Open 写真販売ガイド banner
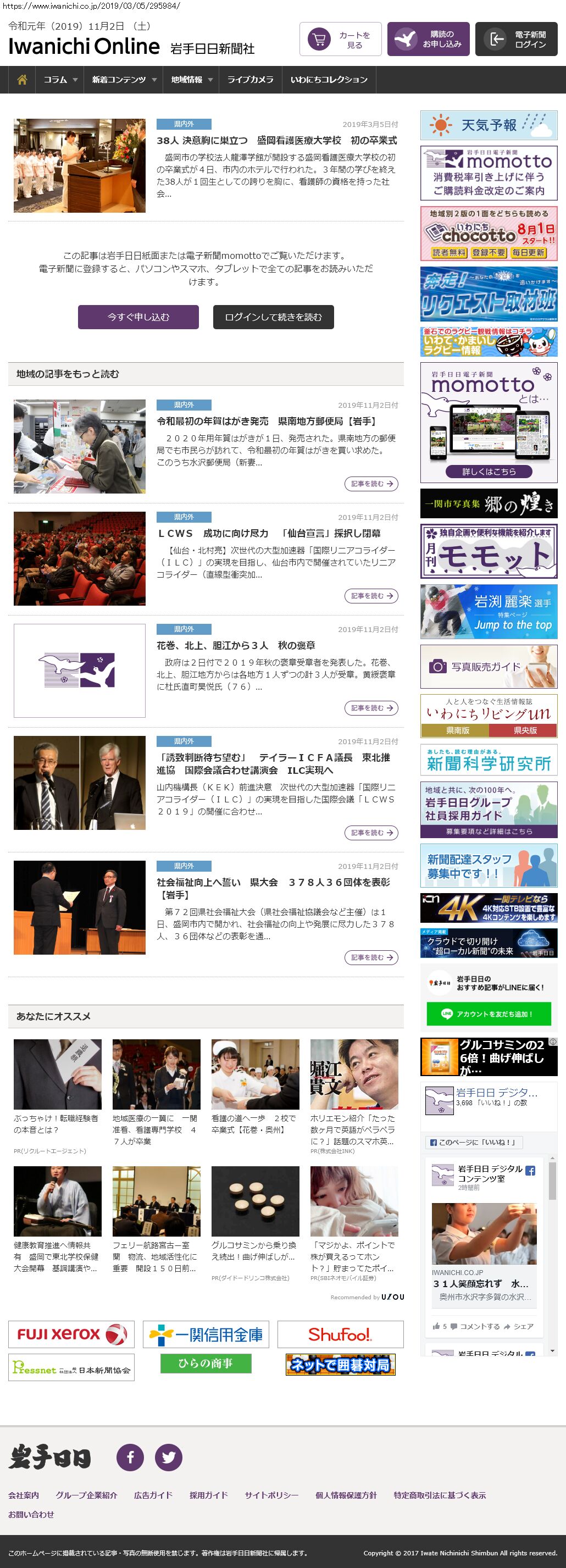Image resolution: width=566 pixels, height=1568 pixels. pos(489,667)
